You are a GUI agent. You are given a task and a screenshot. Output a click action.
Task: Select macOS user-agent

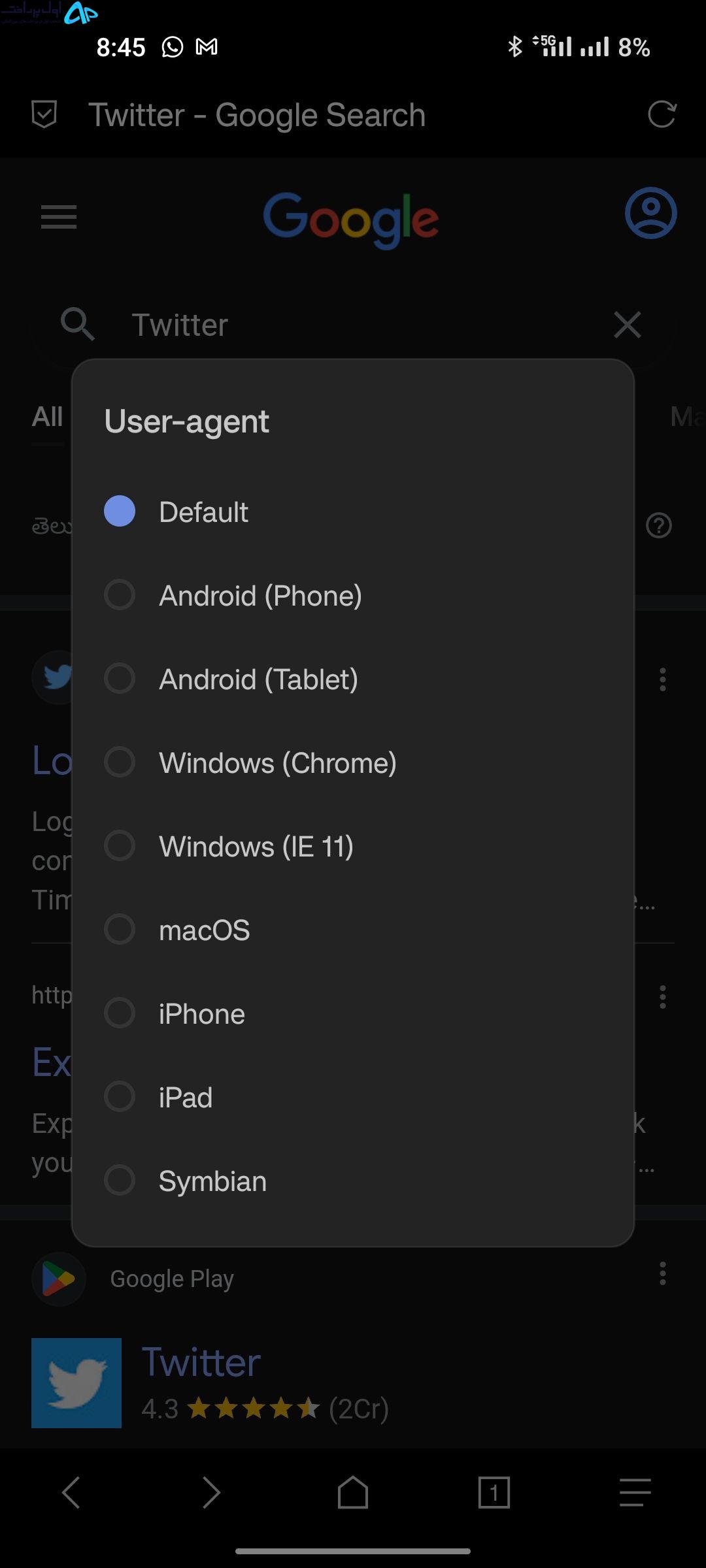click(353, 930)
